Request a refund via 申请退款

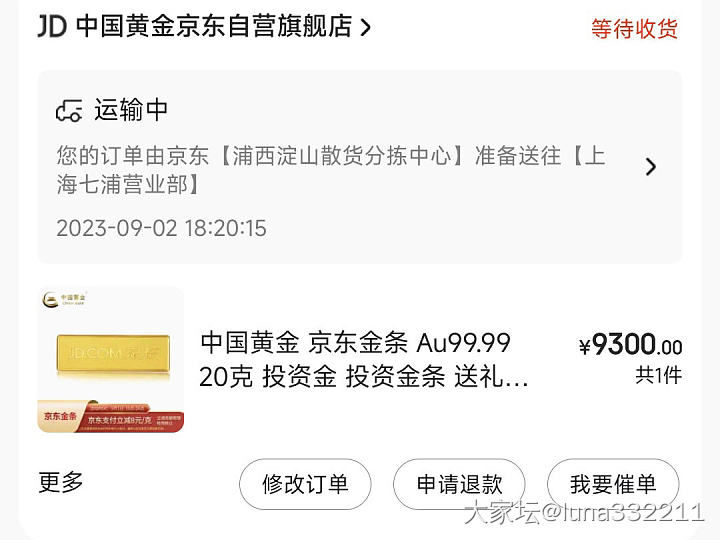pyautogui.click(x=459, y=484)
